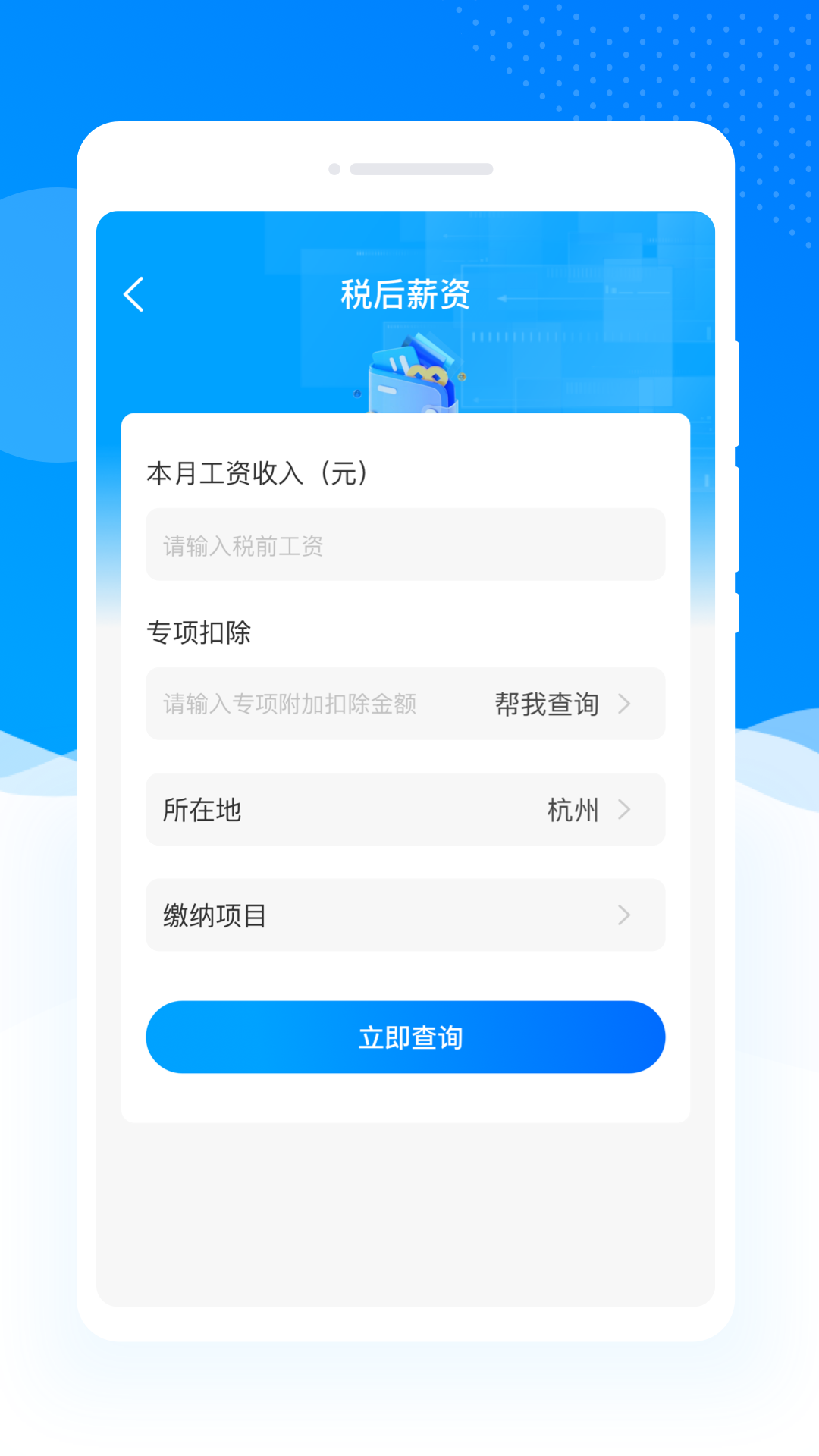Click the arrow icon on the 所在地 row

pos(624,810)
